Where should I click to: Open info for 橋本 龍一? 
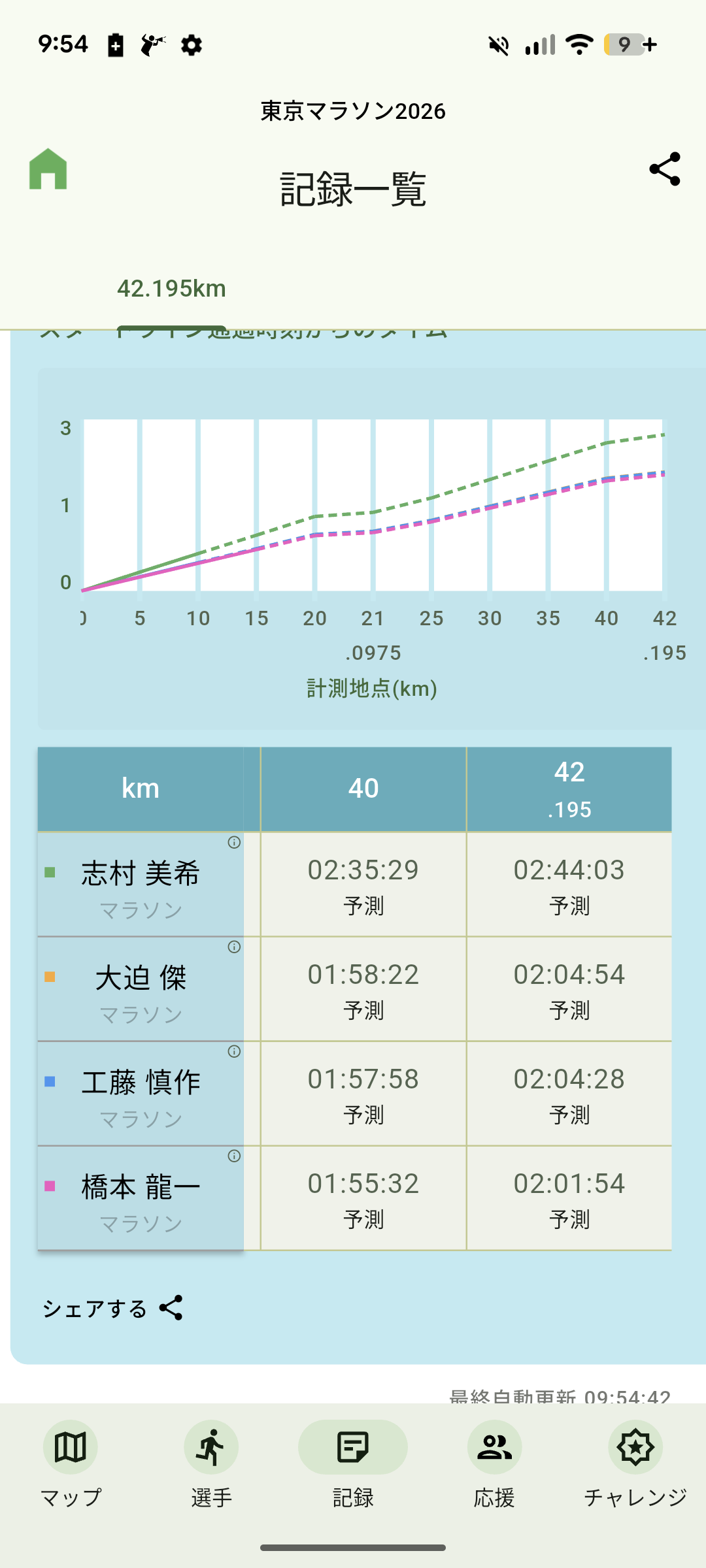pos(234,1156)
